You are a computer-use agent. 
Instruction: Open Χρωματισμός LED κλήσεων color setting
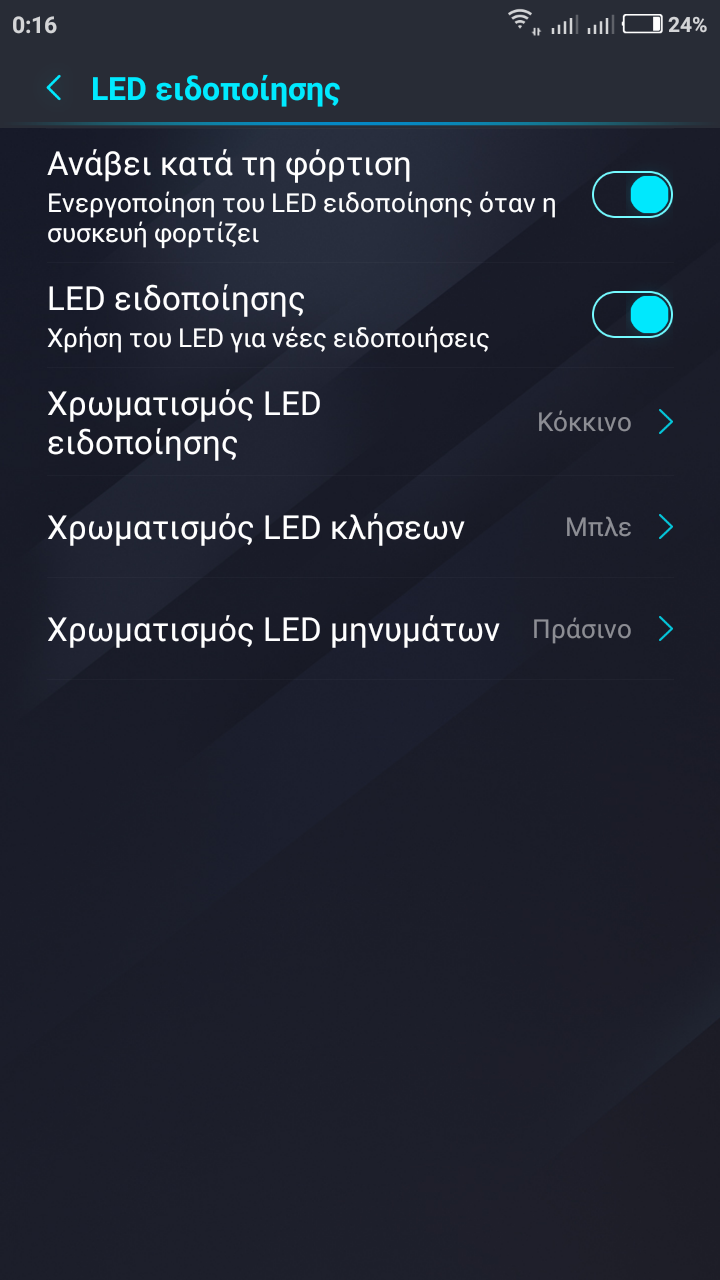(360, 527)
